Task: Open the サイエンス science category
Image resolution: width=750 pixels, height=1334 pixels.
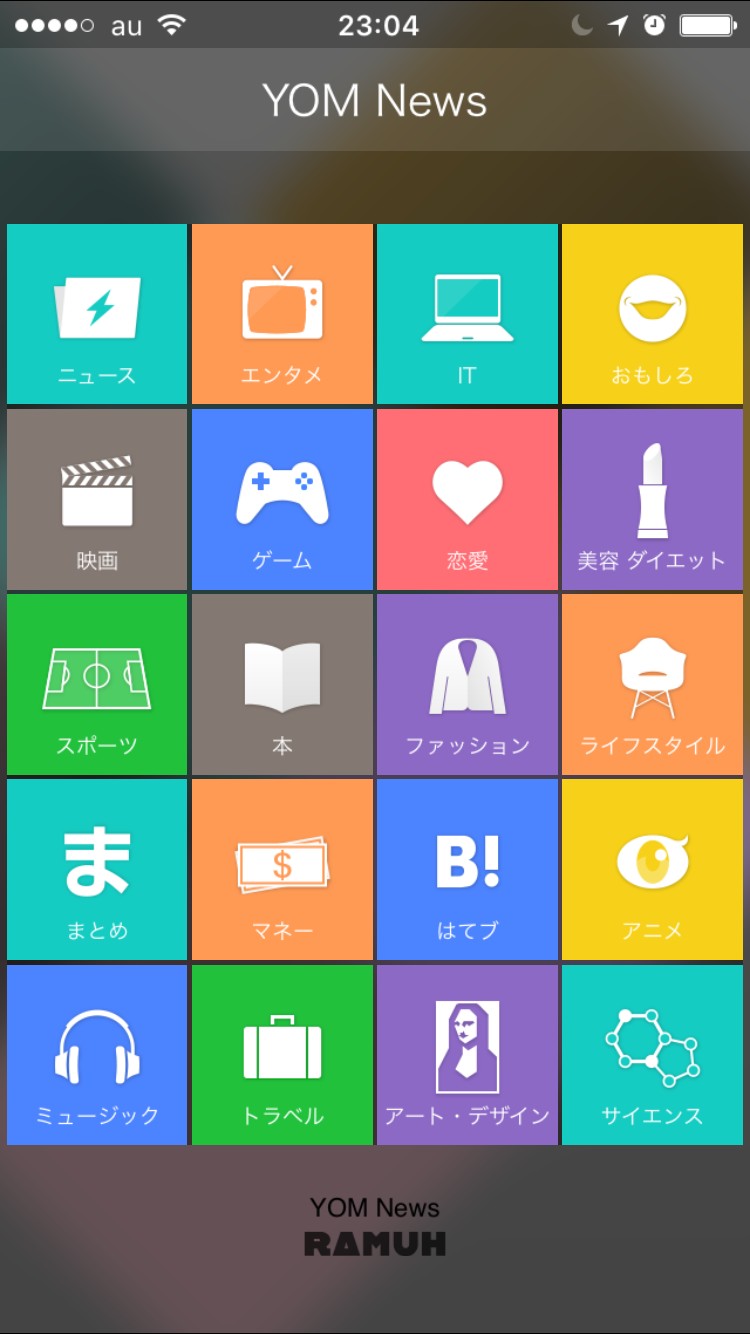Action: (652, 1054)
